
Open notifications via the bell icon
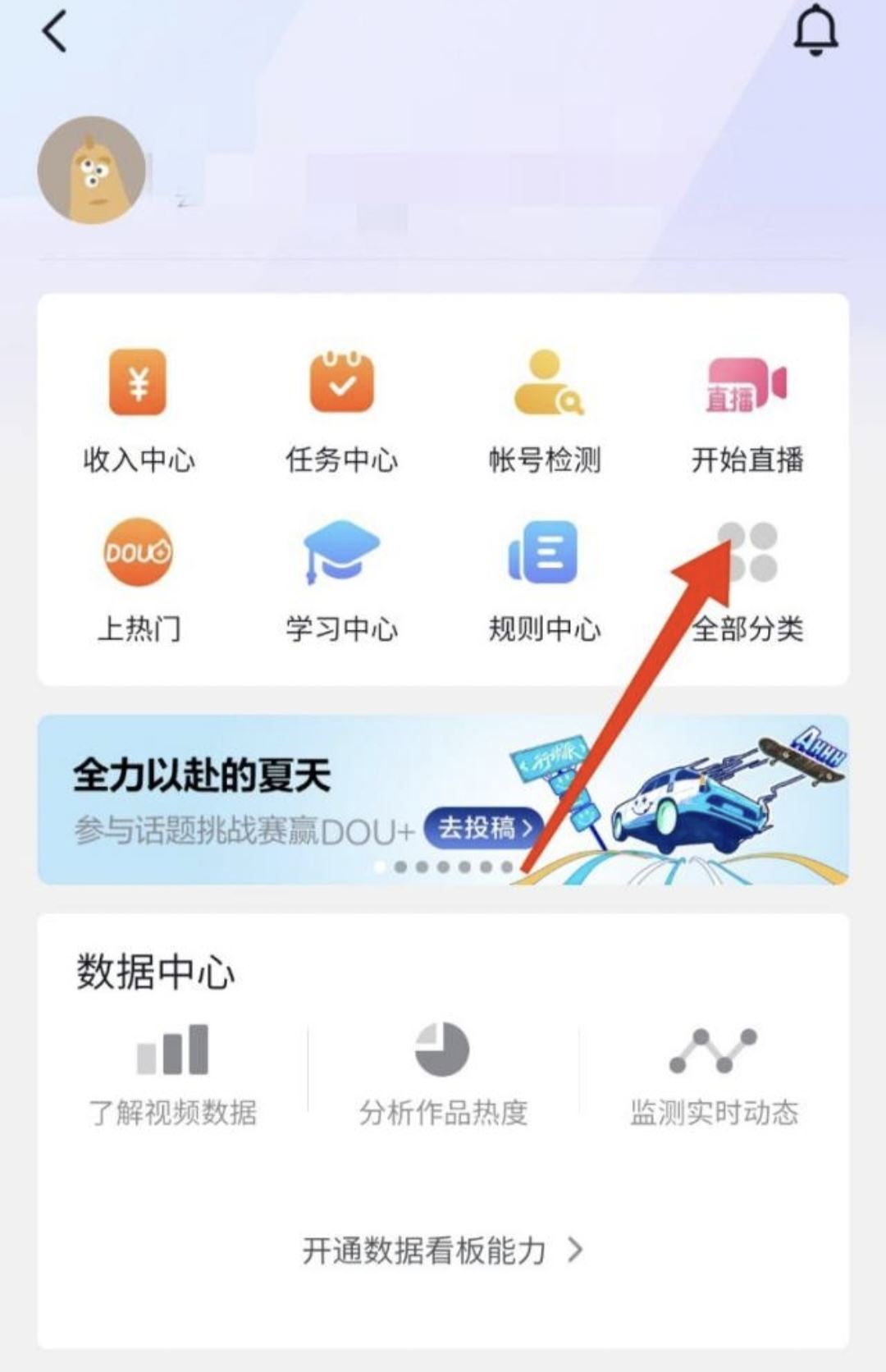pos(815,31)
